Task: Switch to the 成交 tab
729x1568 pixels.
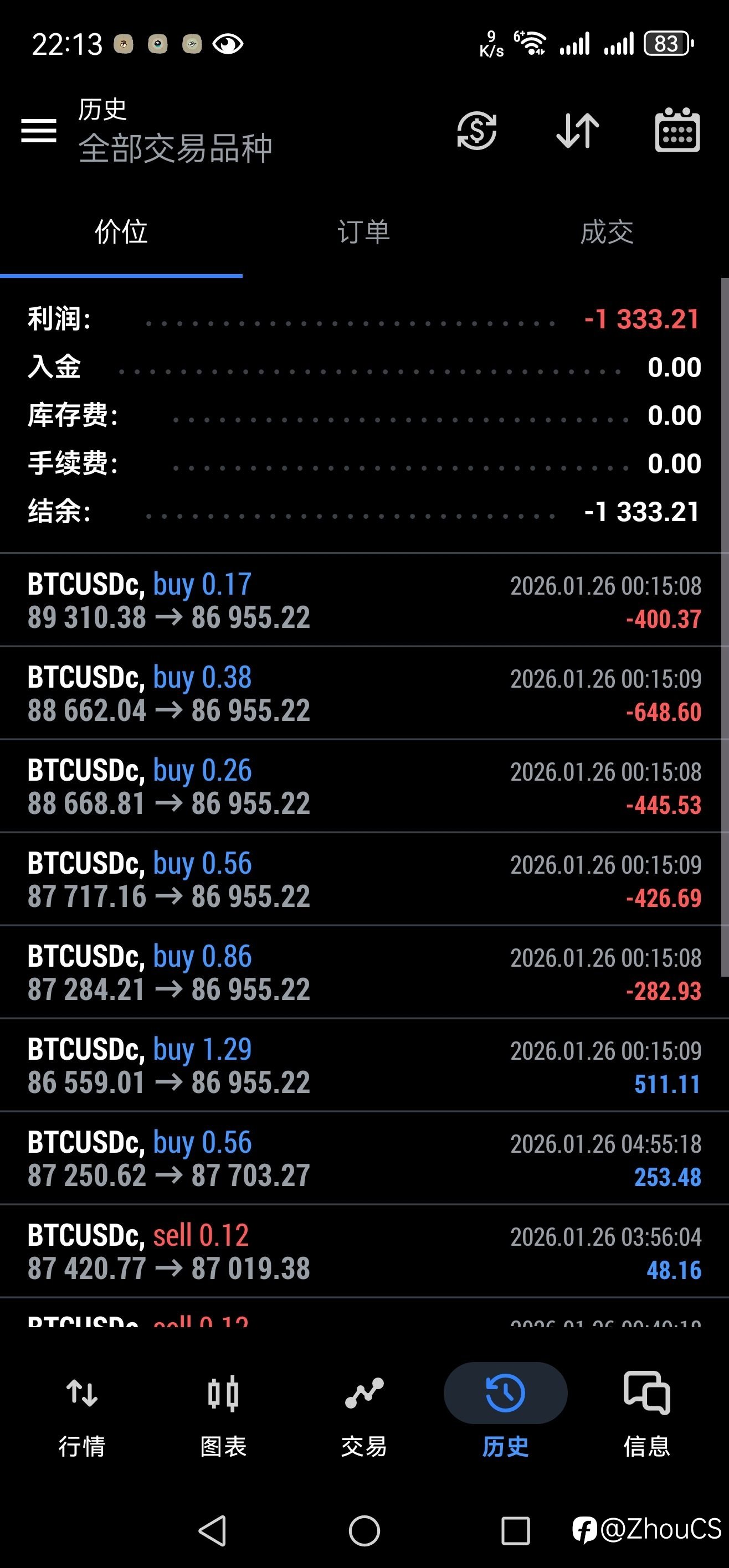Action: (x=607, y=233)
